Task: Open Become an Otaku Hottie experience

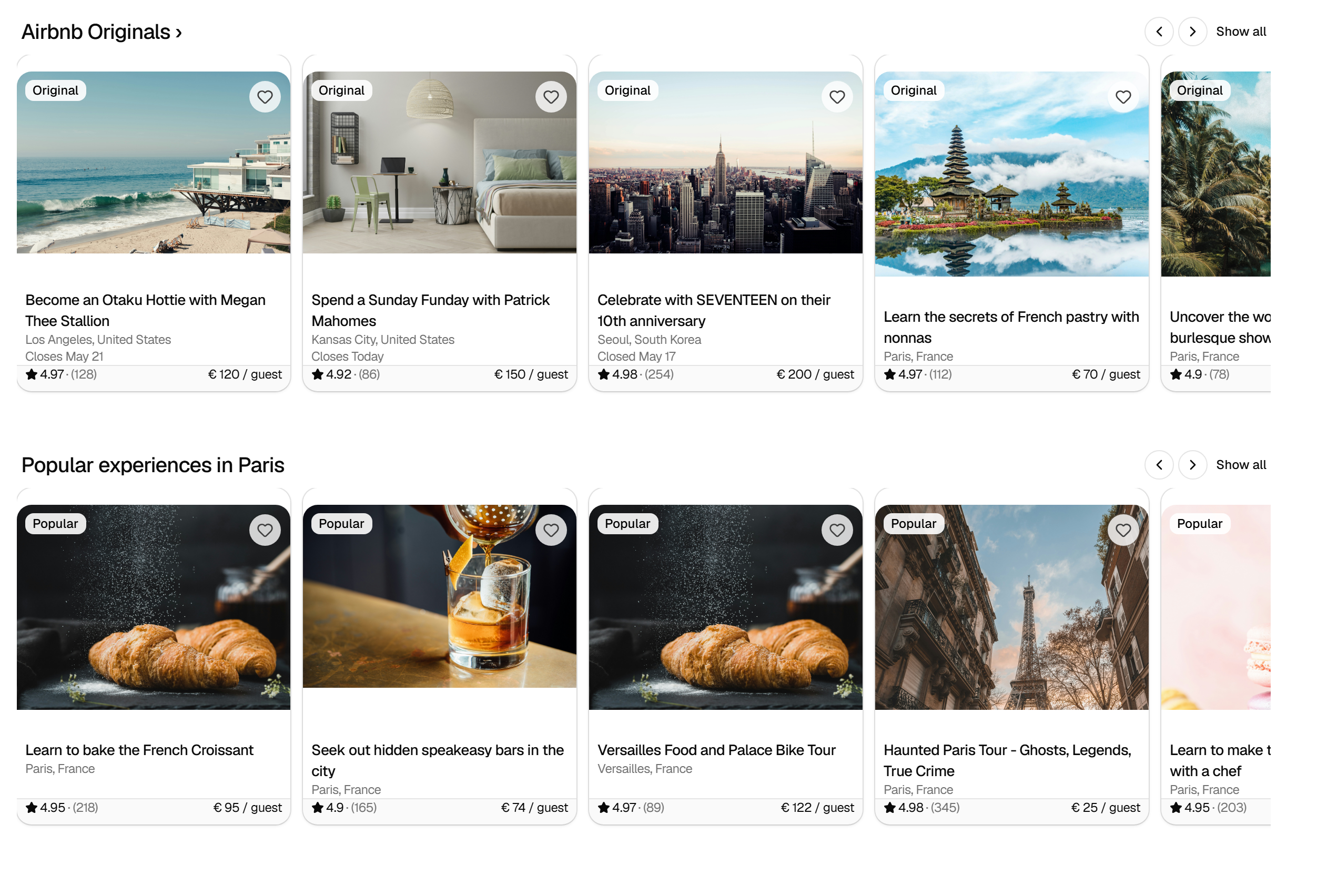Action: (154, 223)
